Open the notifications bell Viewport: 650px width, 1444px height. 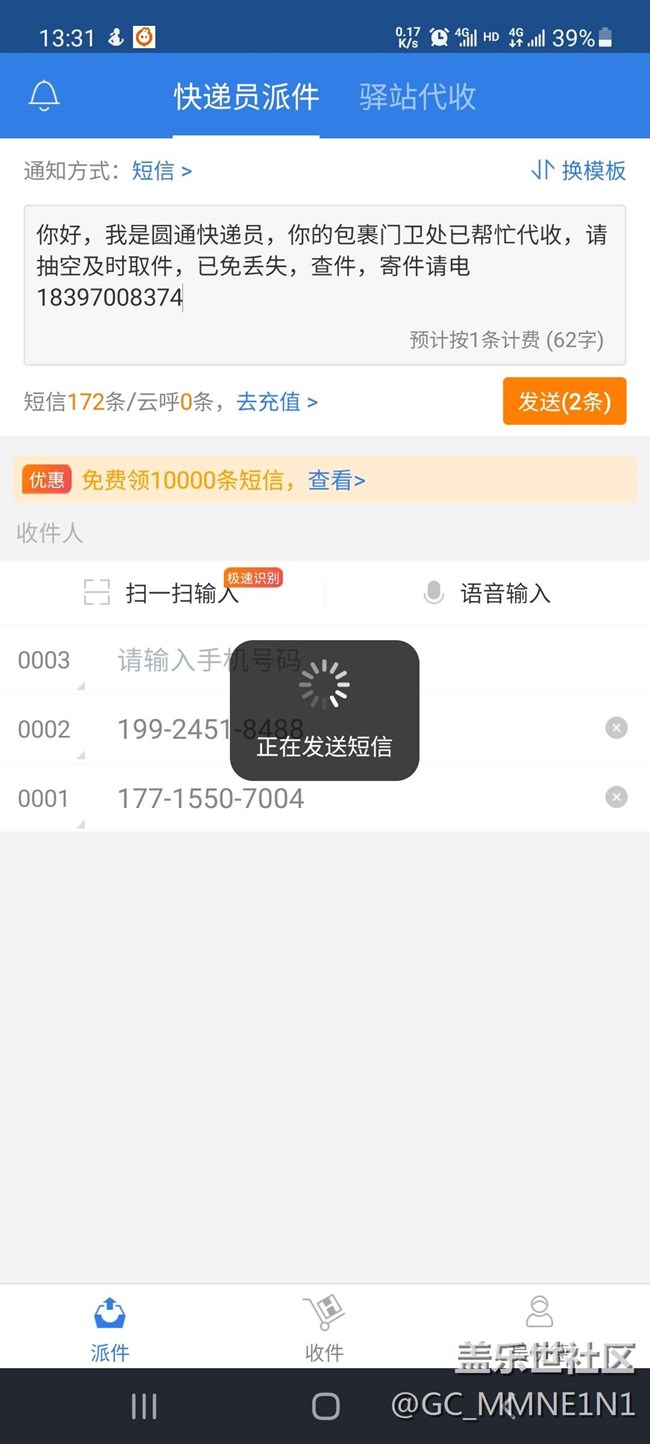pyautogui.click(x=44, y=96)
